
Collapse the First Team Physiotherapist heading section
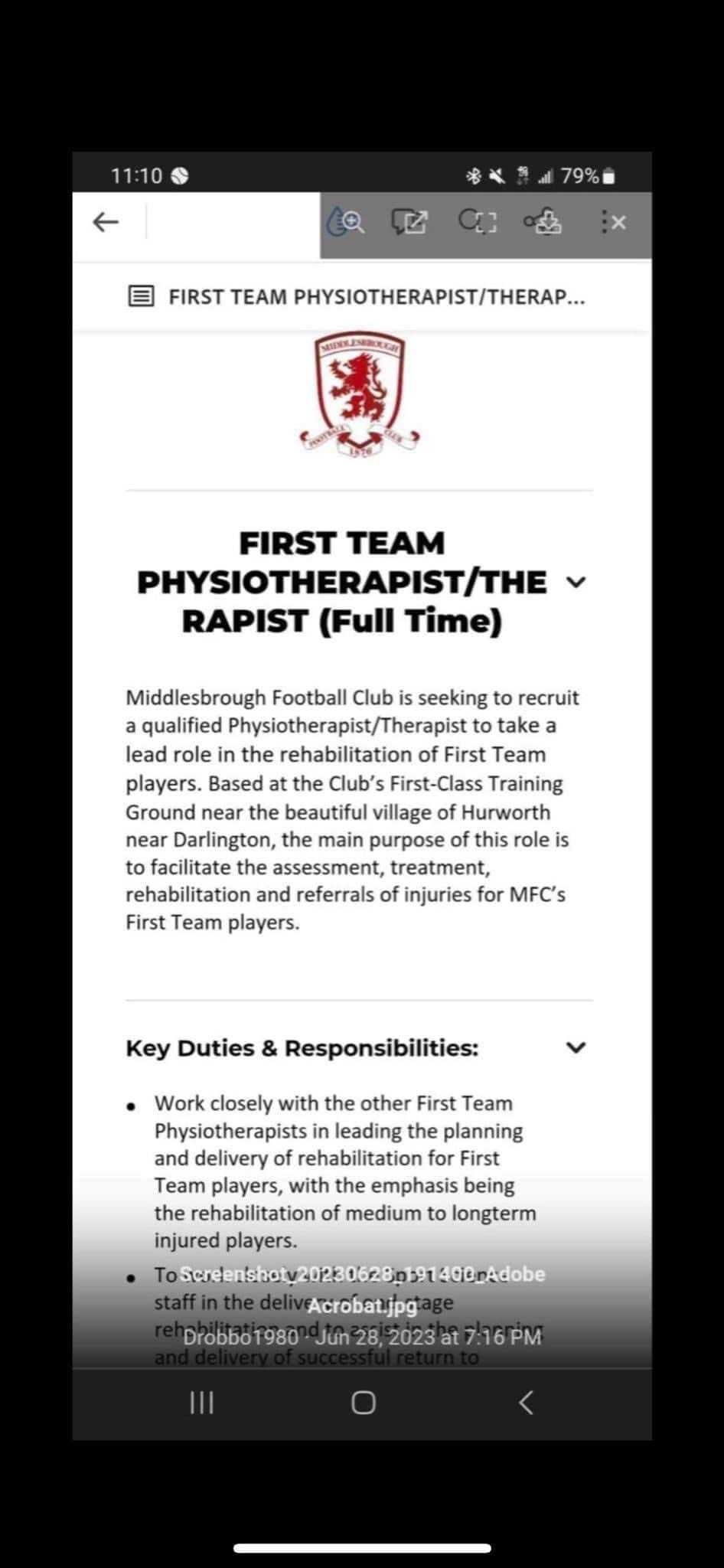pyautogui.click(x=576, y=582)
